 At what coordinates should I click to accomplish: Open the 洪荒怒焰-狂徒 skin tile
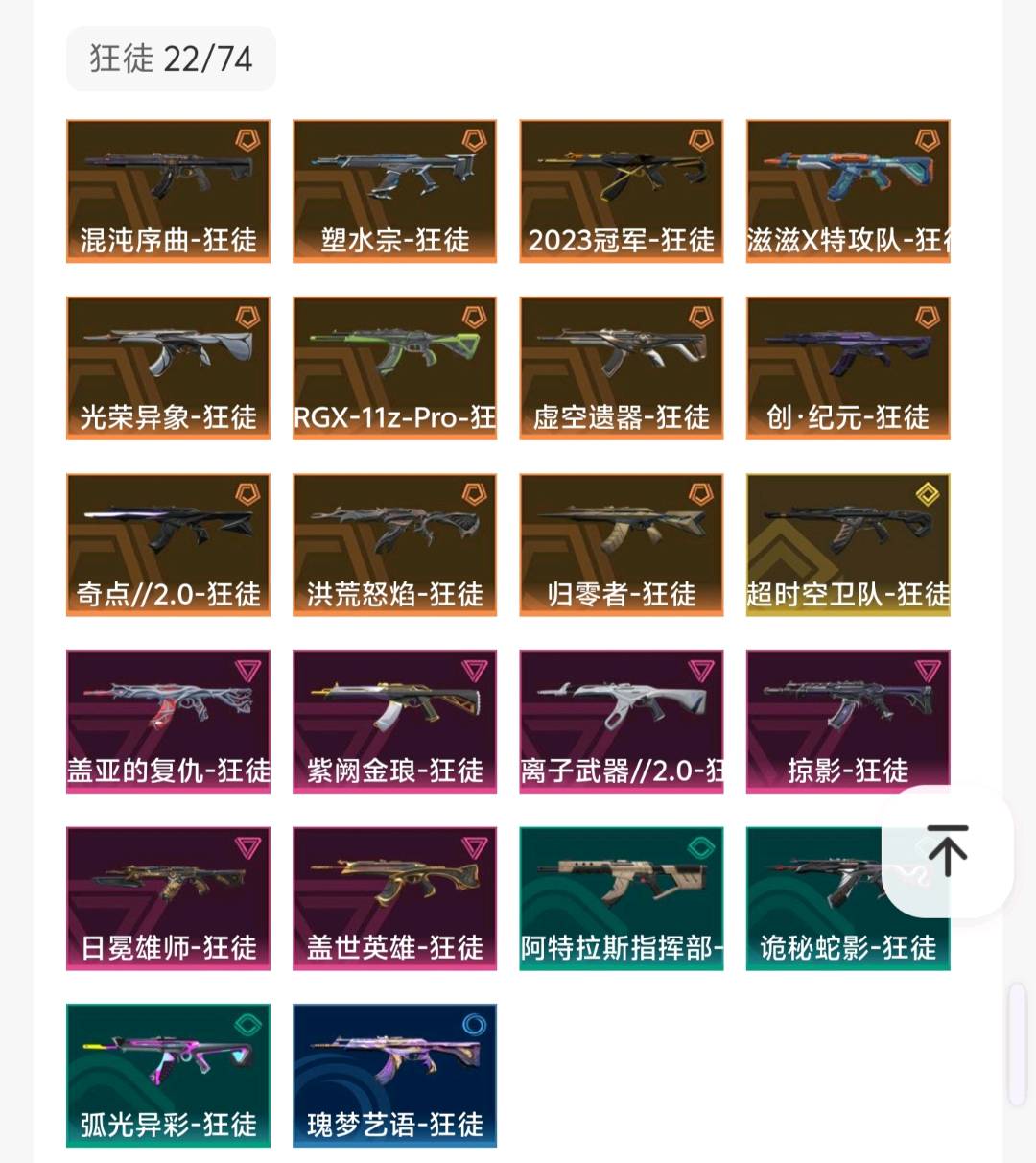click(x=394, y=544)
